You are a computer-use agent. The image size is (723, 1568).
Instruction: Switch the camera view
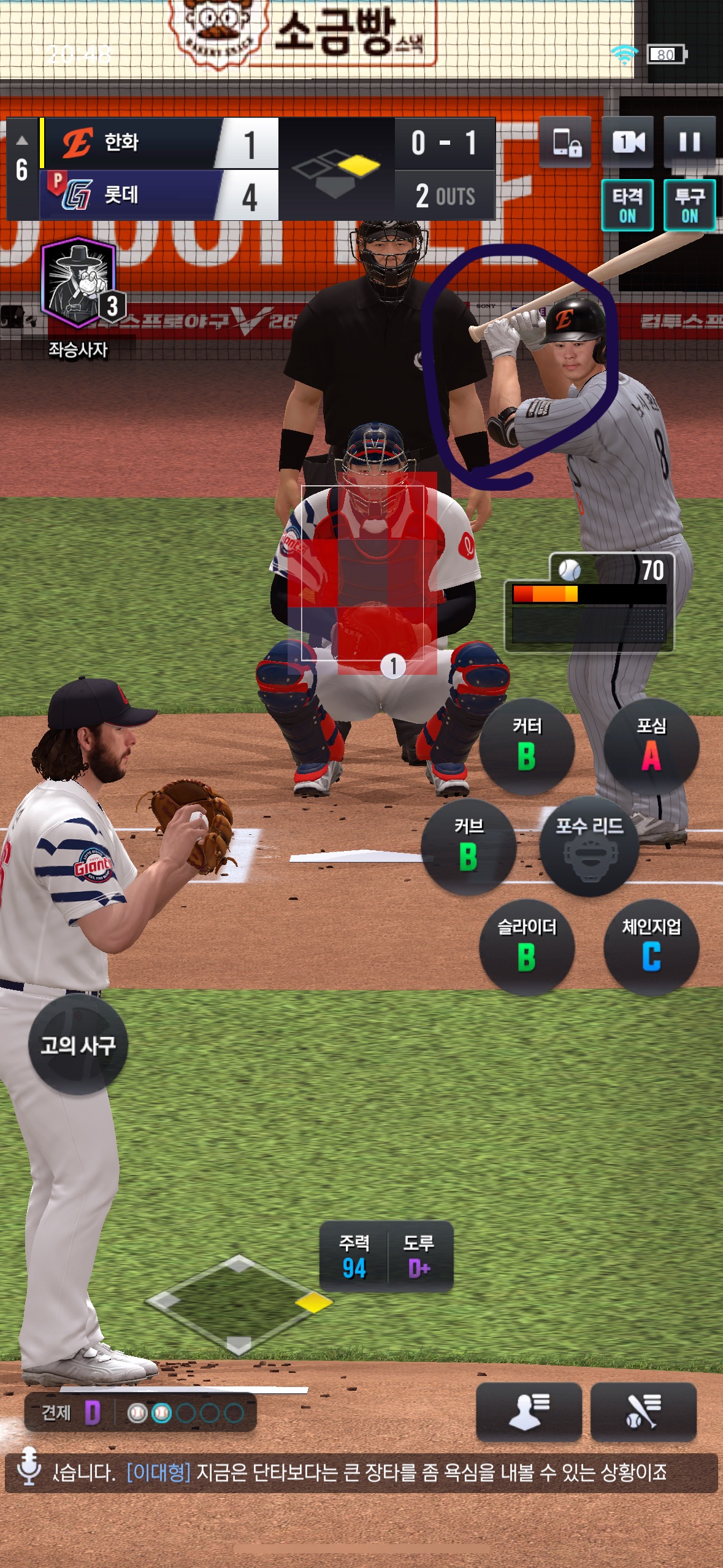tap(628, 142)
